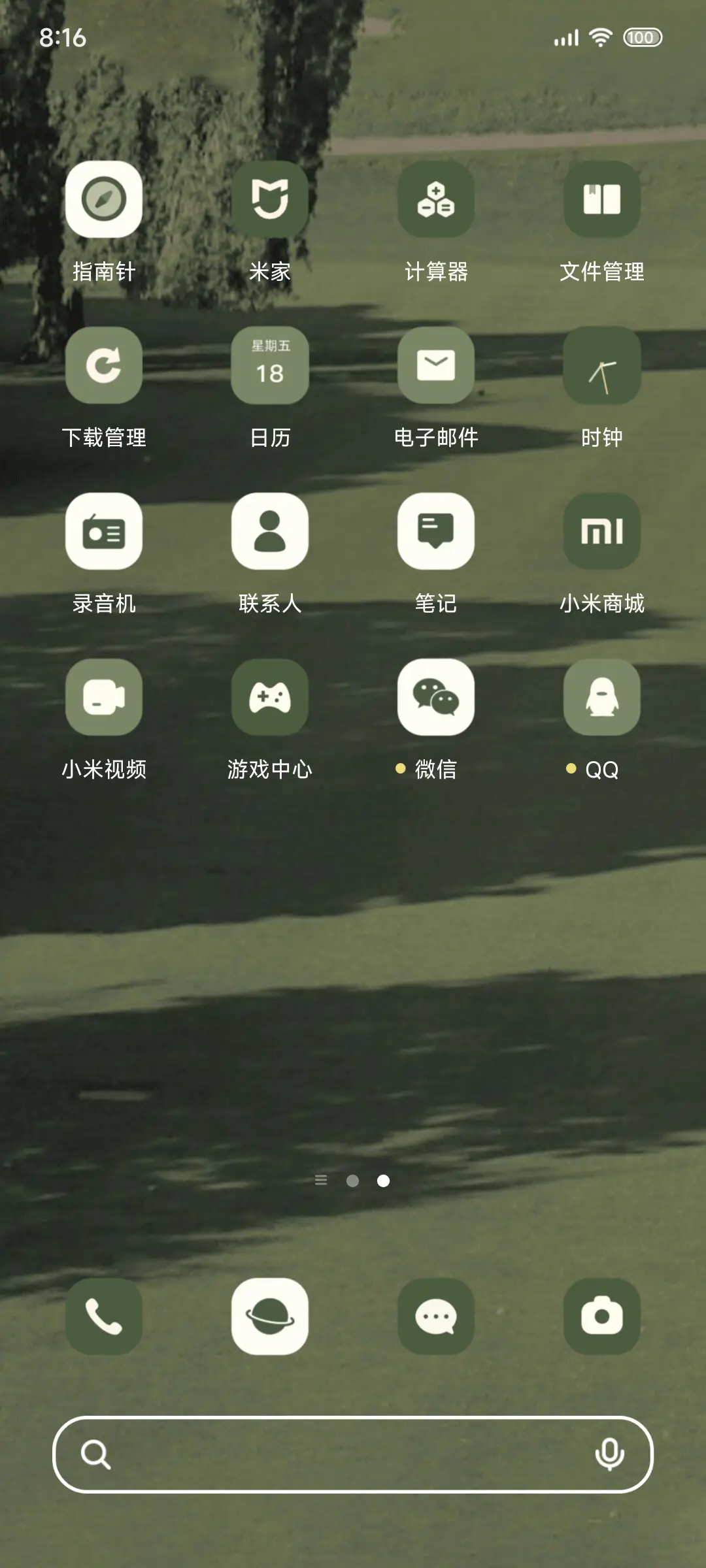Open the Notes (笔记) app
Screen dimensions: 706x1568
(436, 531)
